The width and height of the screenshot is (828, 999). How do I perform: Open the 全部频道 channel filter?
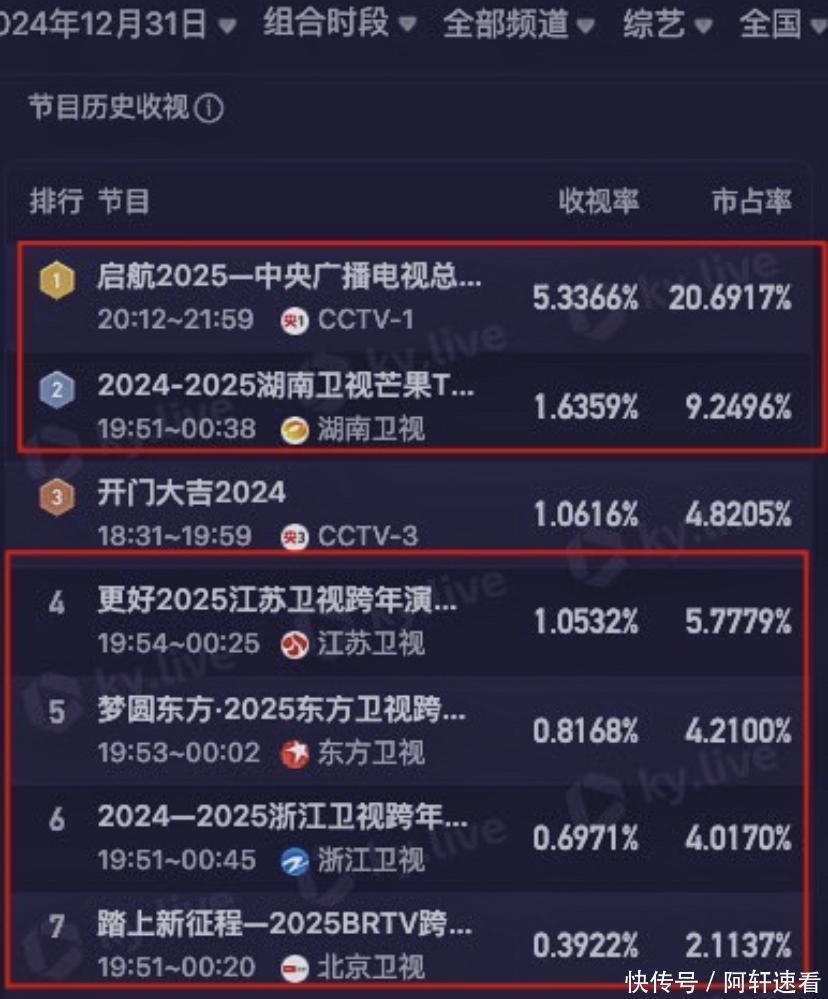coord(517,23)
